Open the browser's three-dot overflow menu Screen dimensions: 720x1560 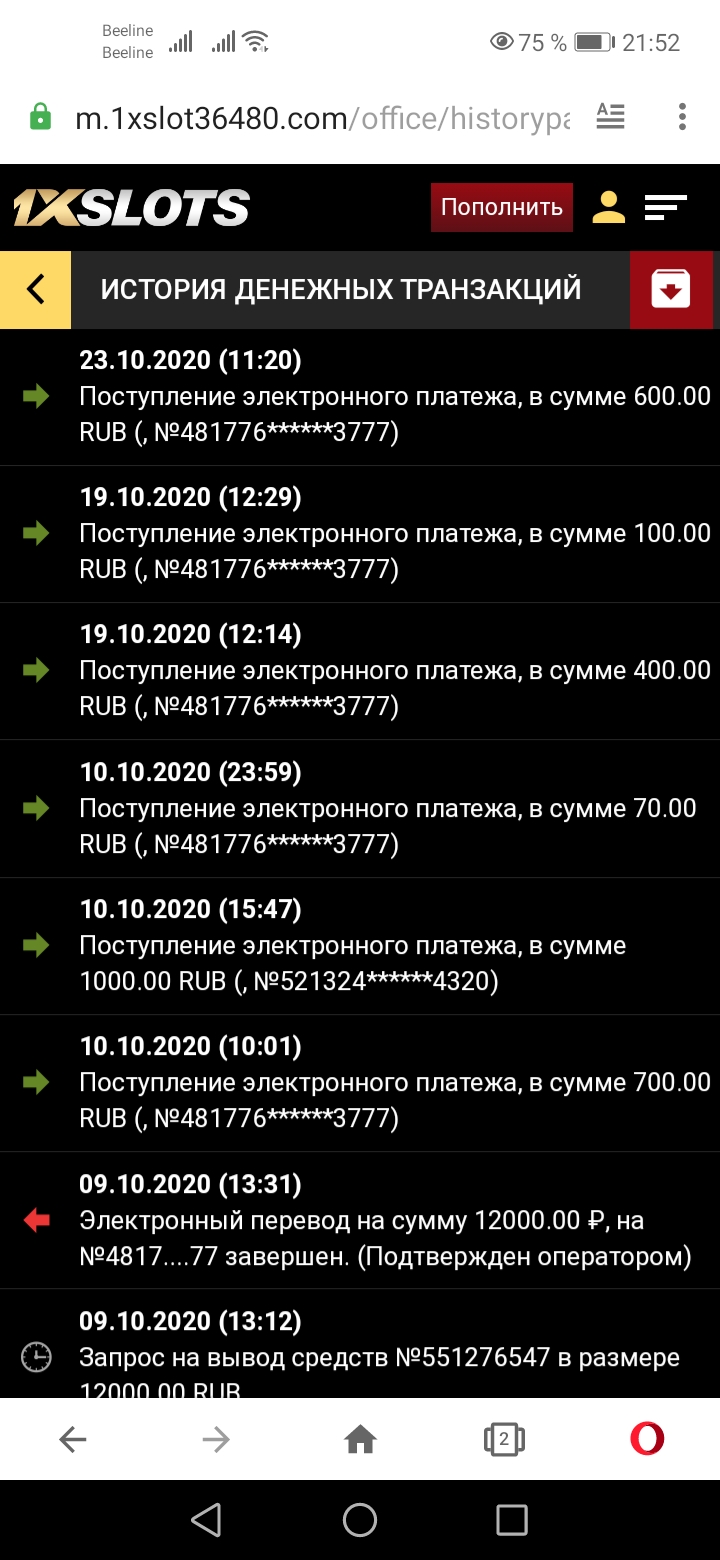[682, 117]
